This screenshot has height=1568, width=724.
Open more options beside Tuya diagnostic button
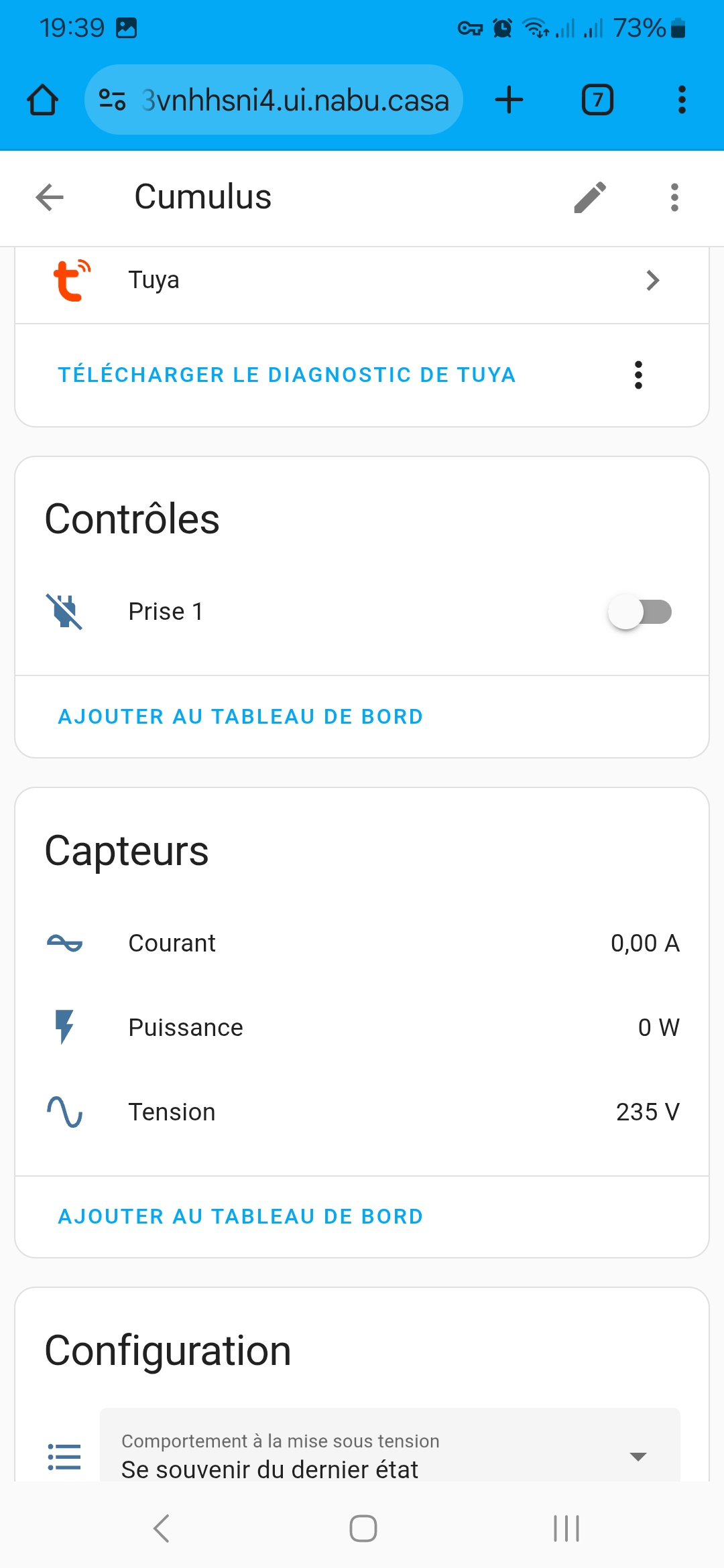[638, 375]
